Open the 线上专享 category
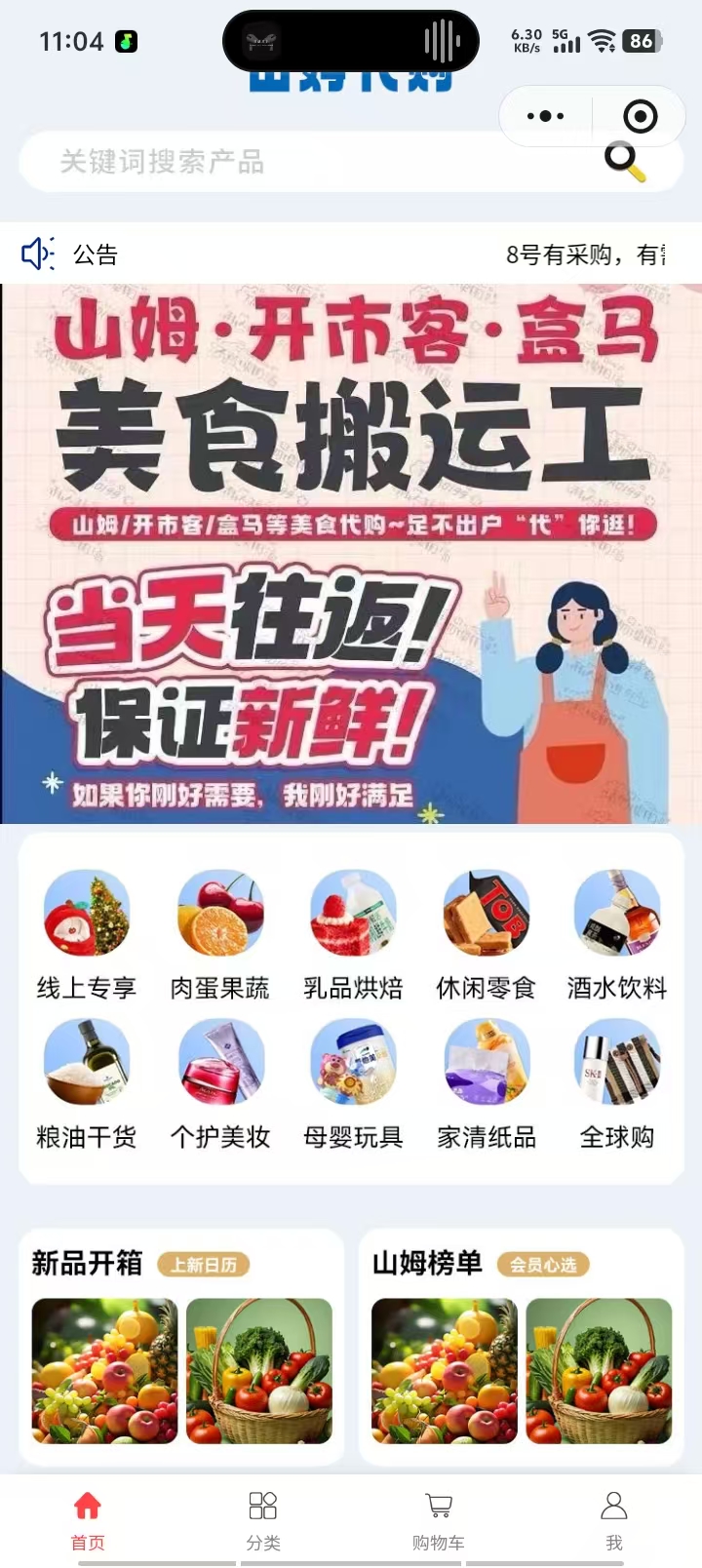This screenshot has width=702, height=1568. [87, 933]
